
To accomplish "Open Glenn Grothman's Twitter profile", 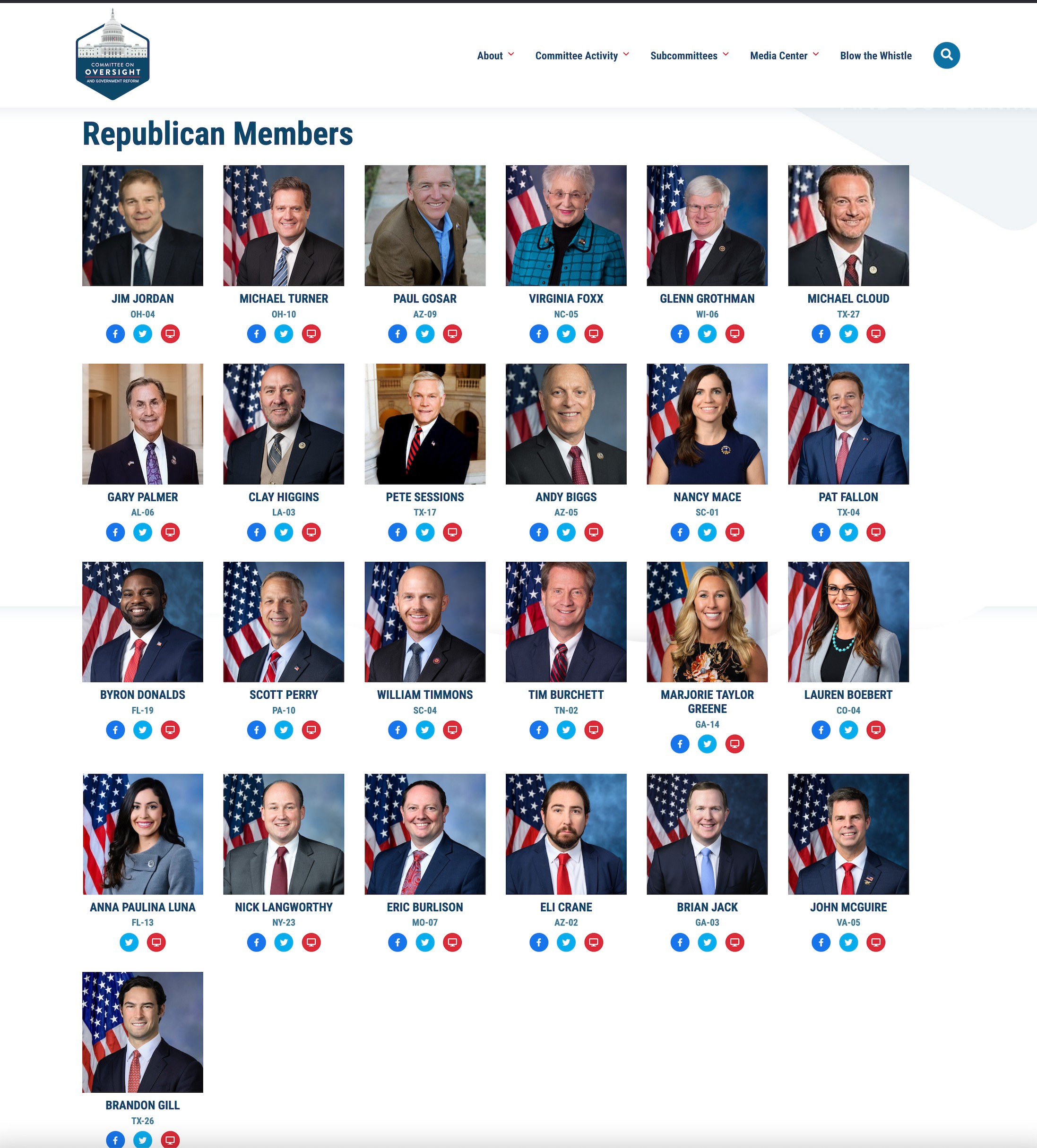I will click(707, 334).
